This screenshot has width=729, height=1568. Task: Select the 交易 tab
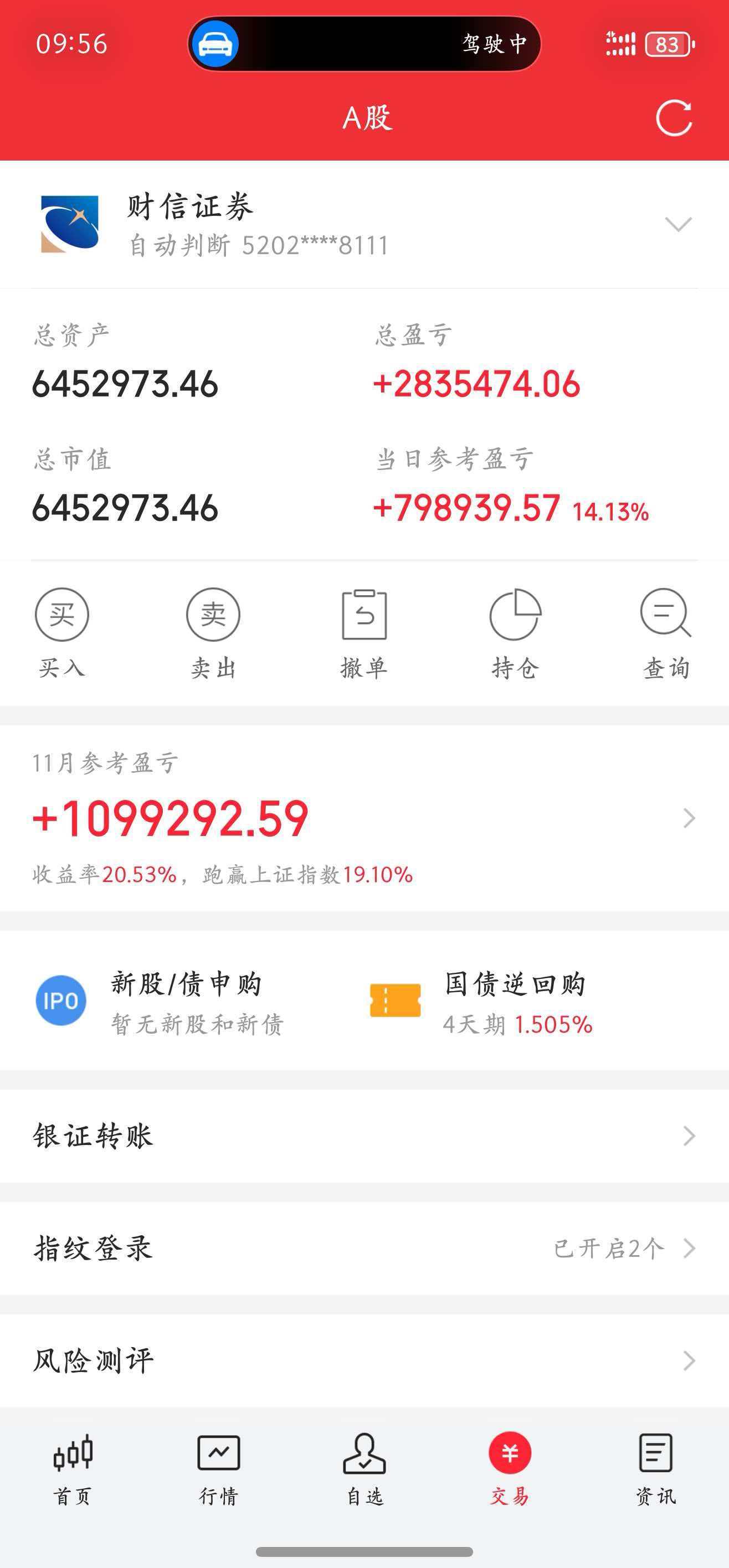[510, 1468]
